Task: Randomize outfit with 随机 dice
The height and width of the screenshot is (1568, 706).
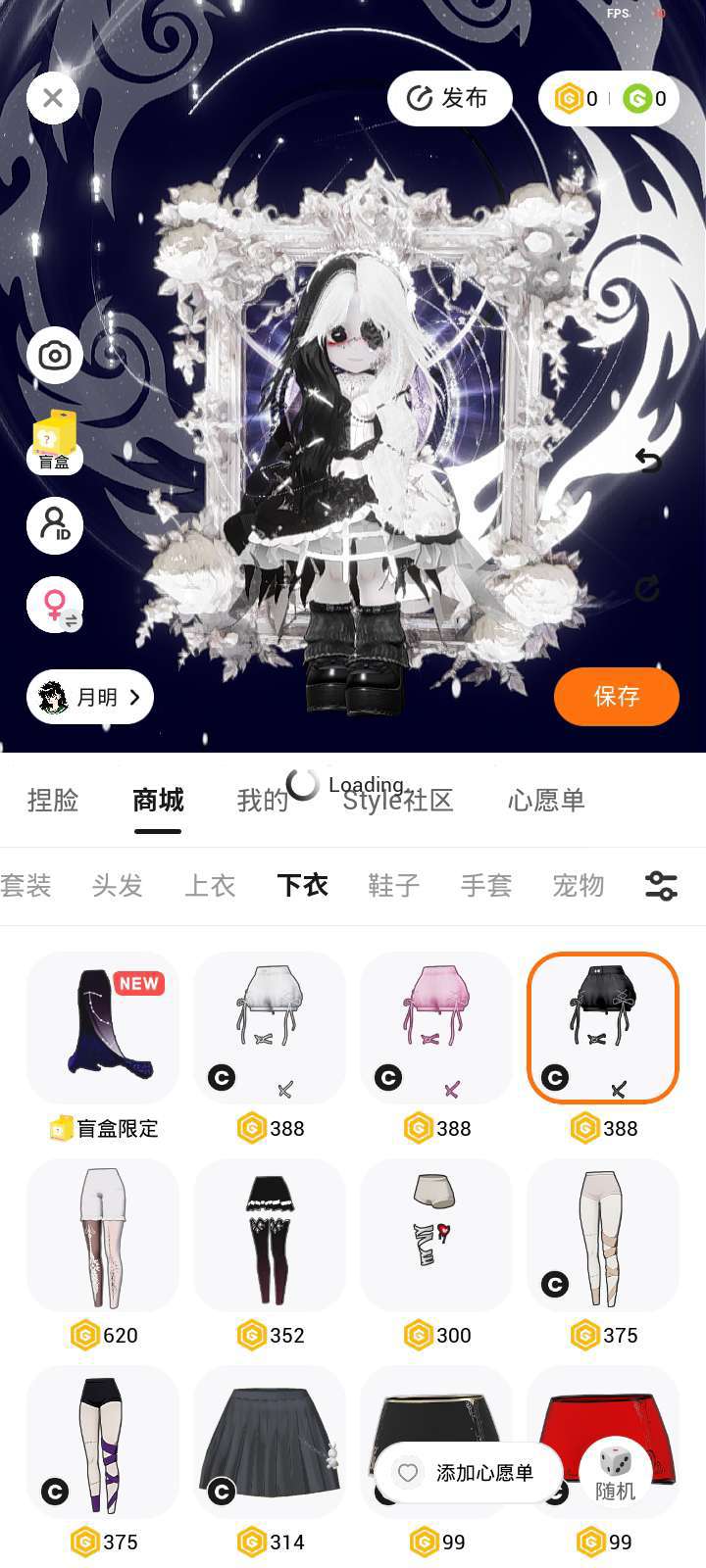Action: click(x=616, y=1472)
